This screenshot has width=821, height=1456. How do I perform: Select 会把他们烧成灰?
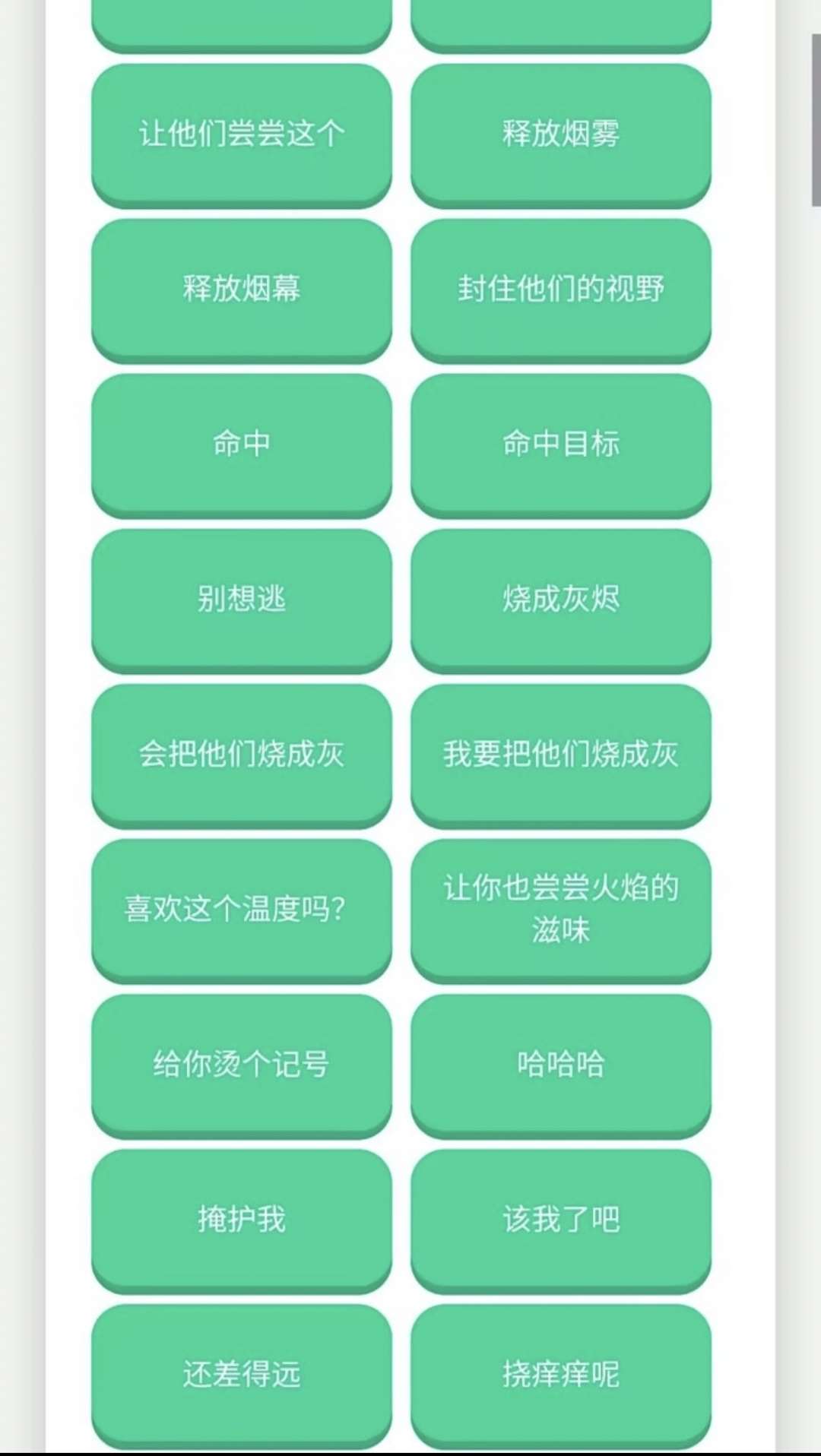tap(242, 754)
